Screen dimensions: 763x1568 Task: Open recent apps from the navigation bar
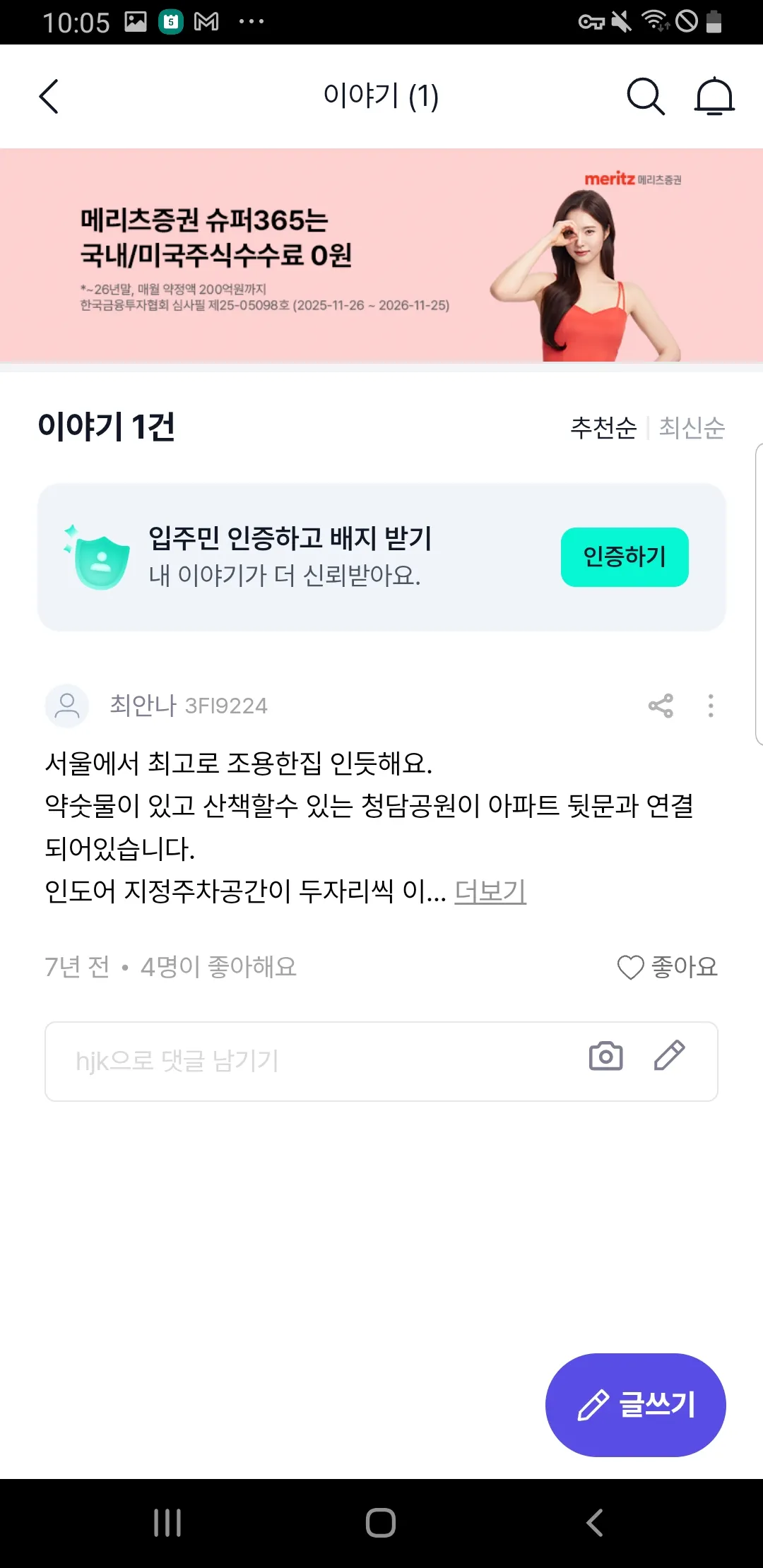[167, 1523]
